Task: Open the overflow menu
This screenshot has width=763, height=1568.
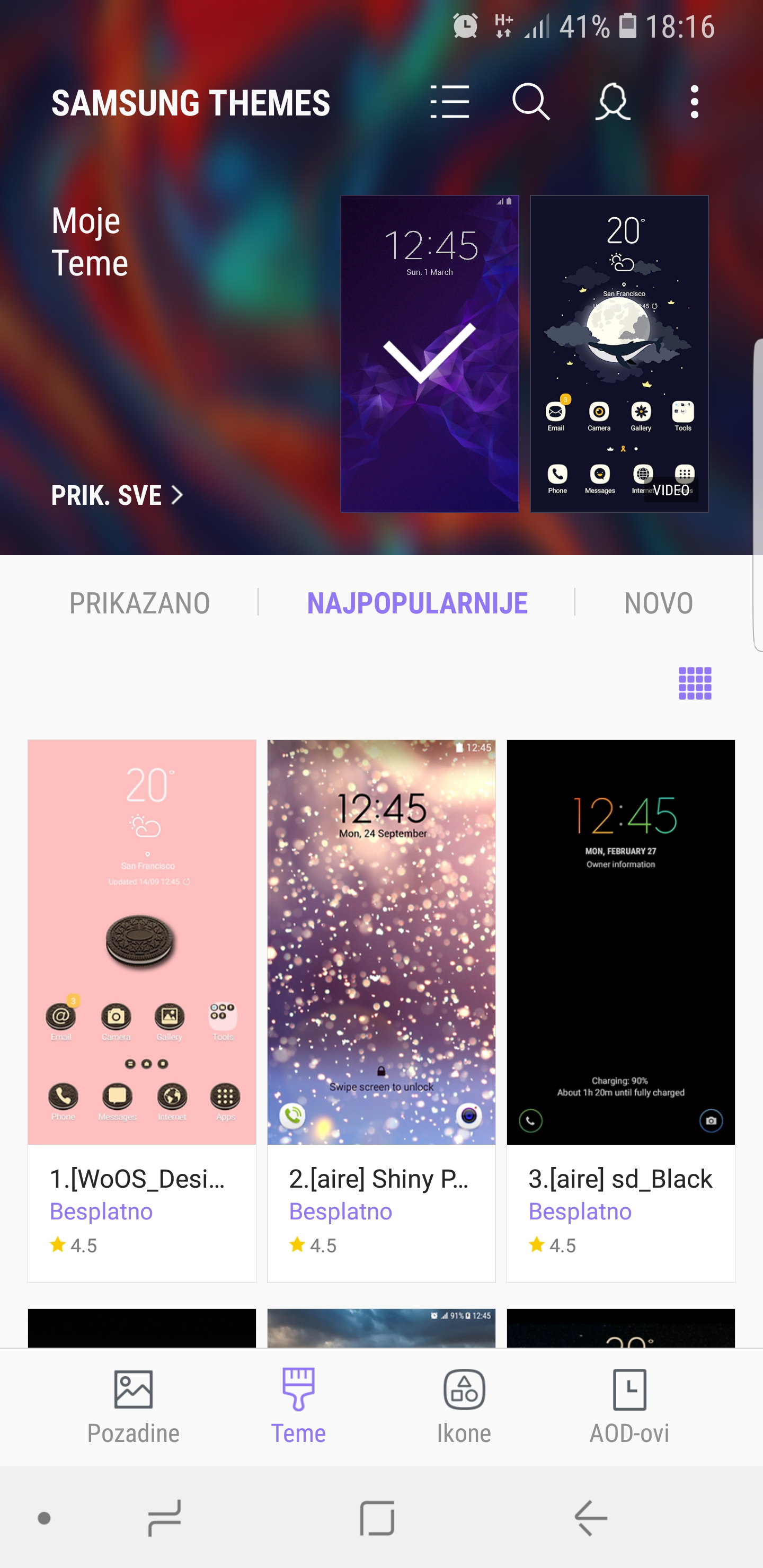Action: pyautogui.click(x=694, y=102)
